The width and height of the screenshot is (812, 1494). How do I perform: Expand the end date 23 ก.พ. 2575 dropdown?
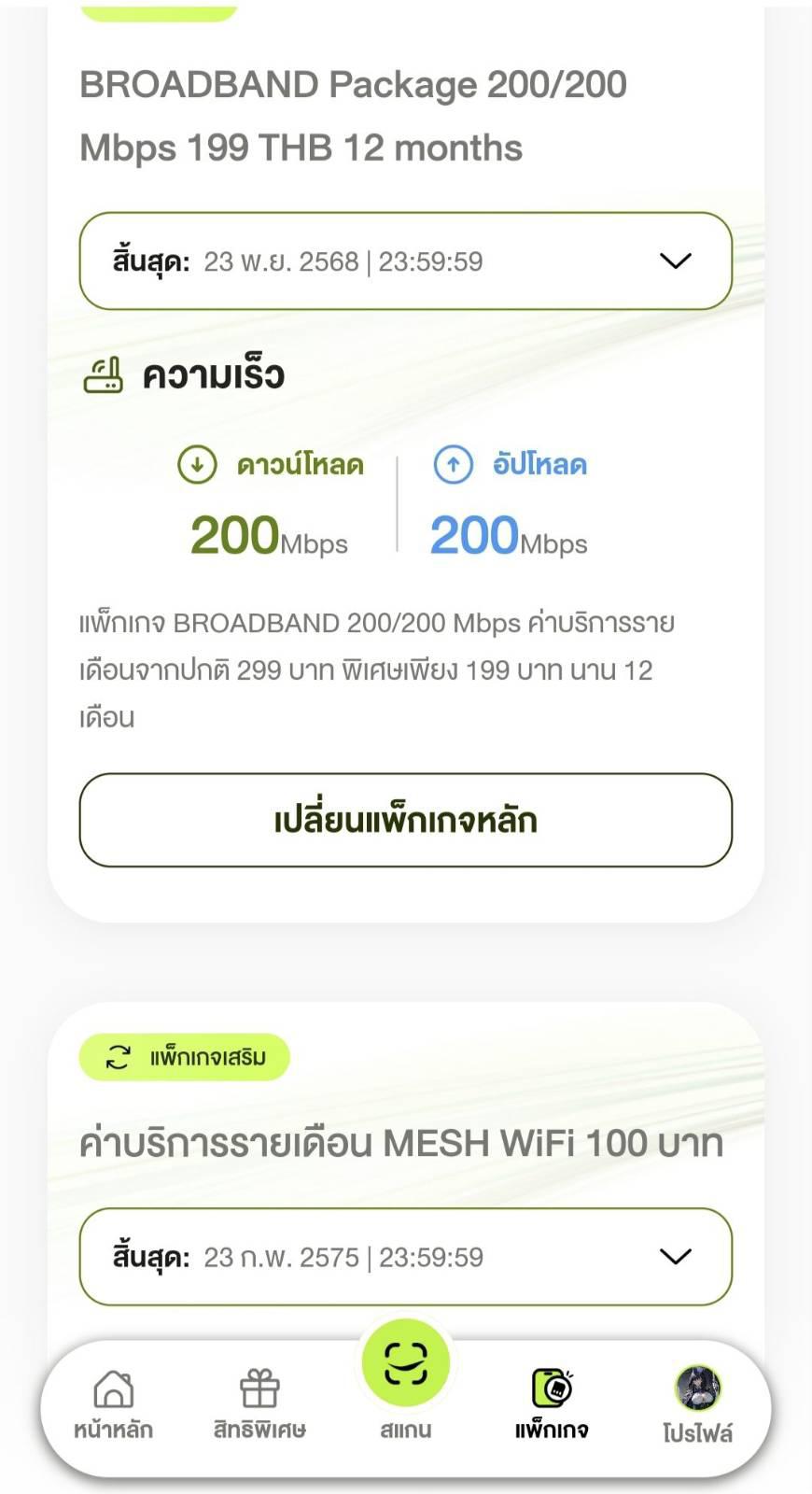tap(405, 1257)
